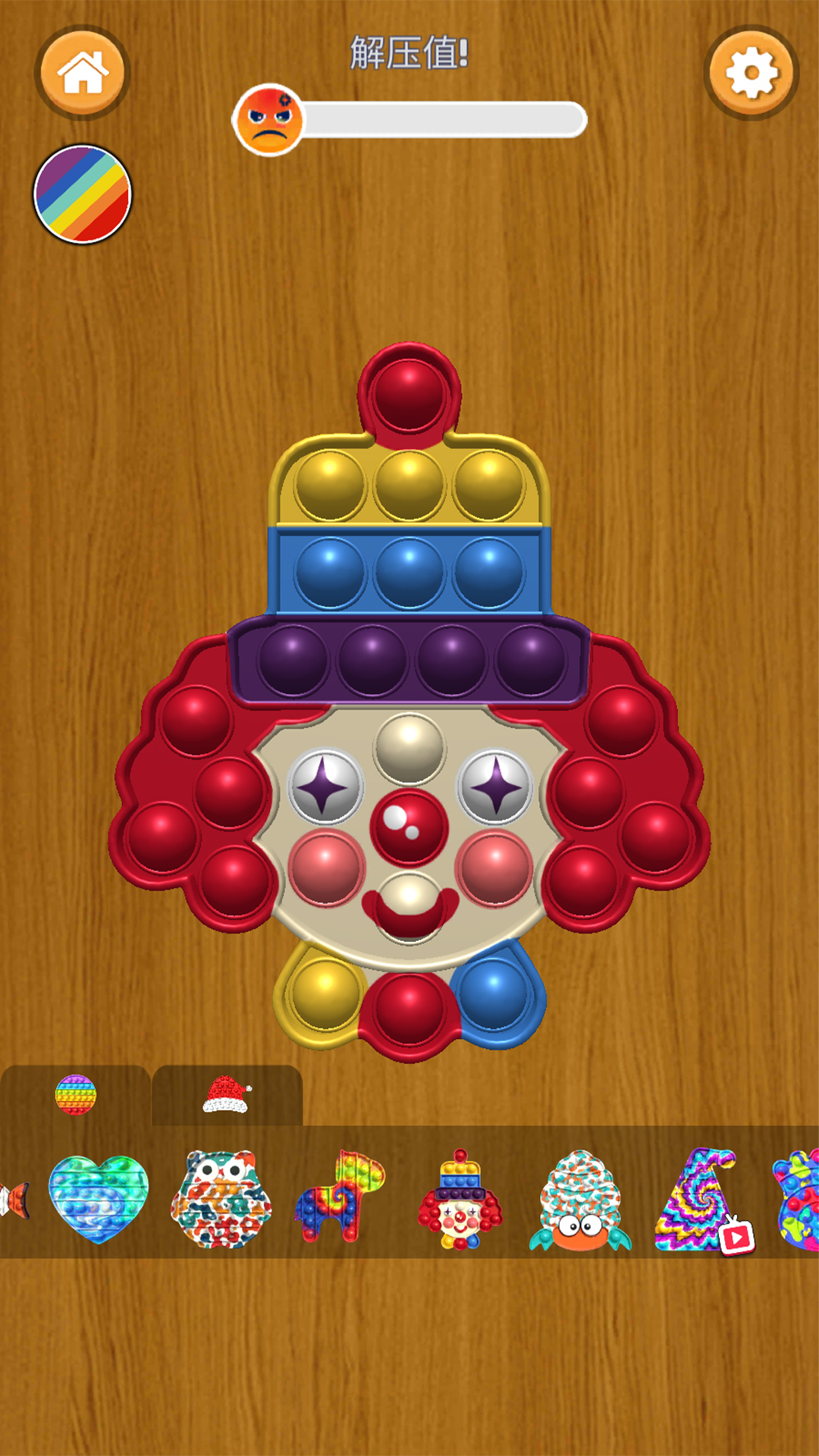Switch to the rainbow pop-it category tab
The width and height of the screenshot is (819, 1456).
(76, 1095)
